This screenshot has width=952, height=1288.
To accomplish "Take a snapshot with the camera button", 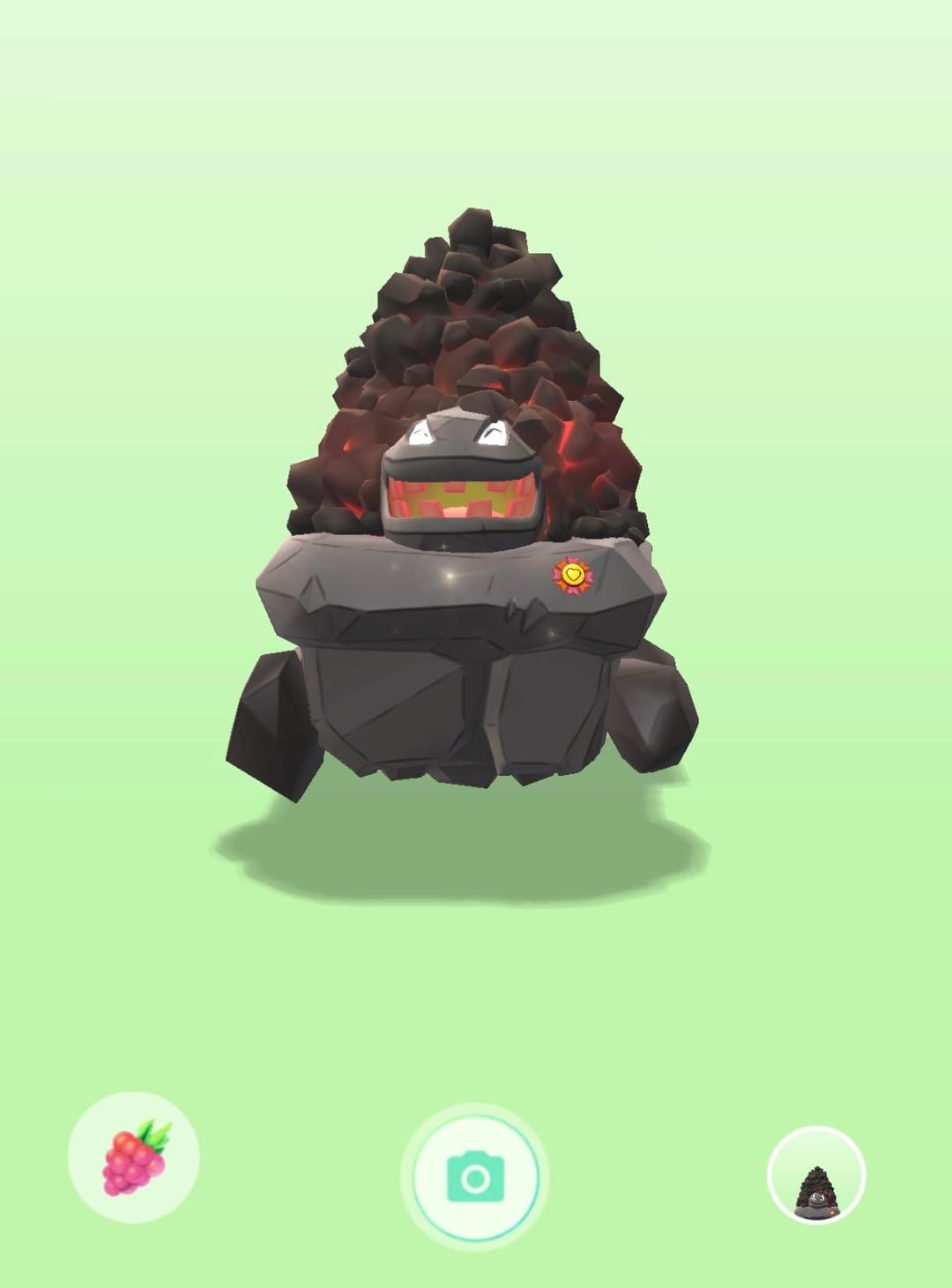I will click(475, 1177).
